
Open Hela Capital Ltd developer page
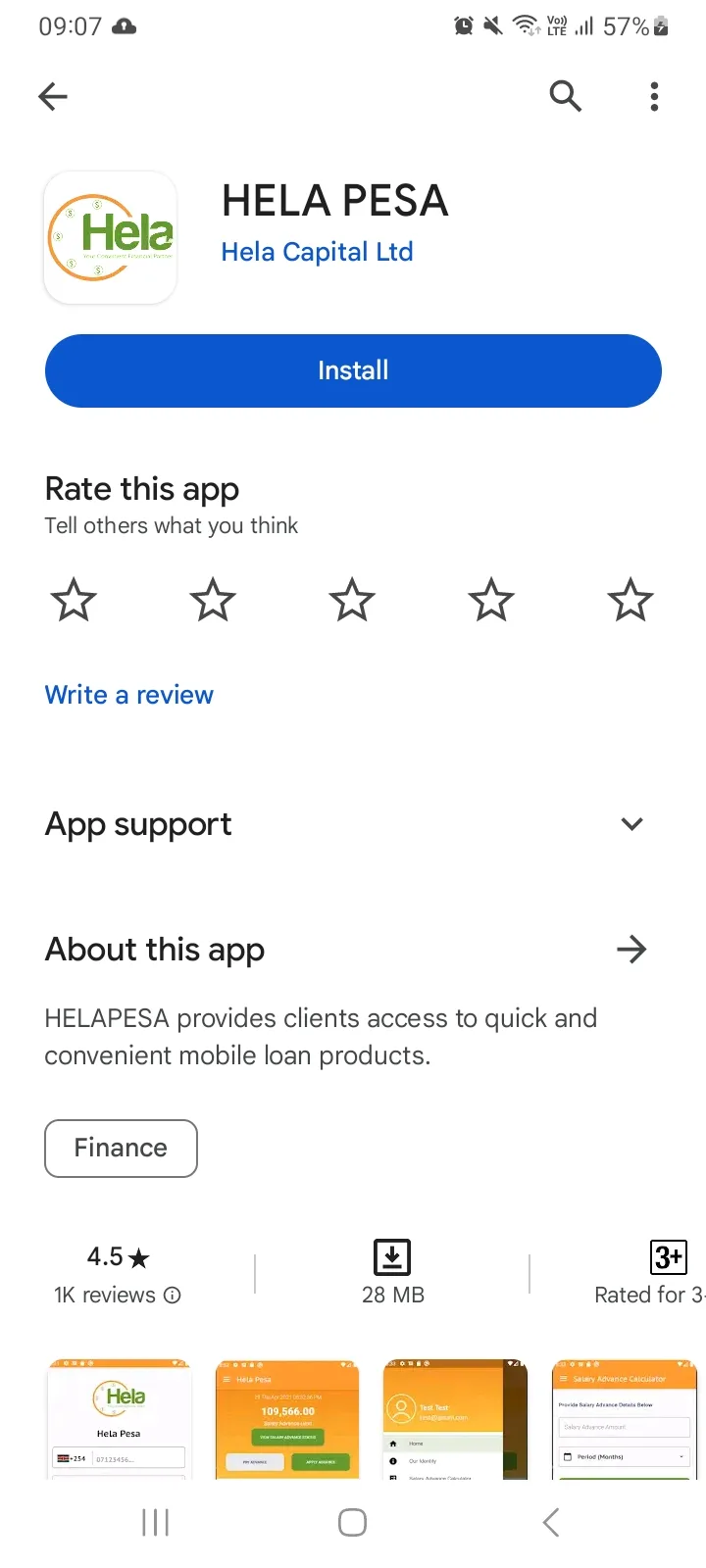pyautogui.click(x=317, y=252)
